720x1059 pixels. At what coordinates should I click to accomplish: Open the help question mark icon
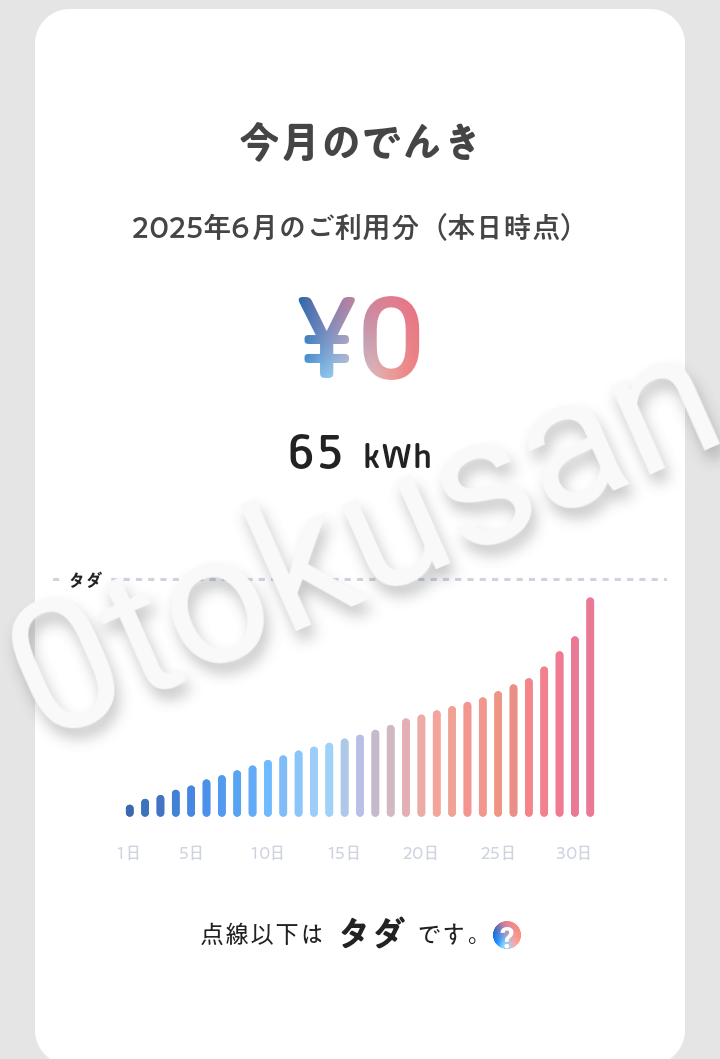[x=507, y=936]
